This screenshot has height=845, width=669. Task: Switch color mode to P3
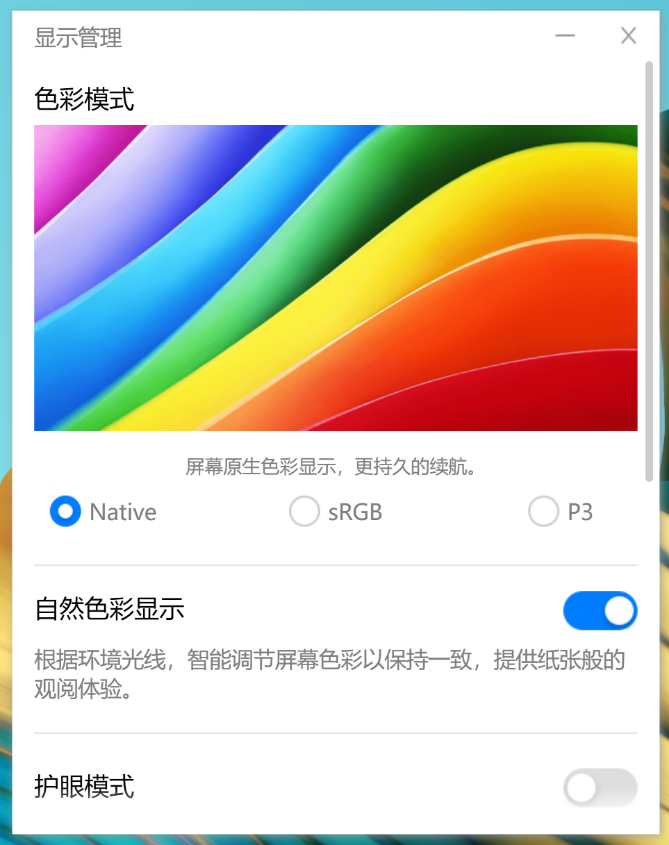point(543,512)
